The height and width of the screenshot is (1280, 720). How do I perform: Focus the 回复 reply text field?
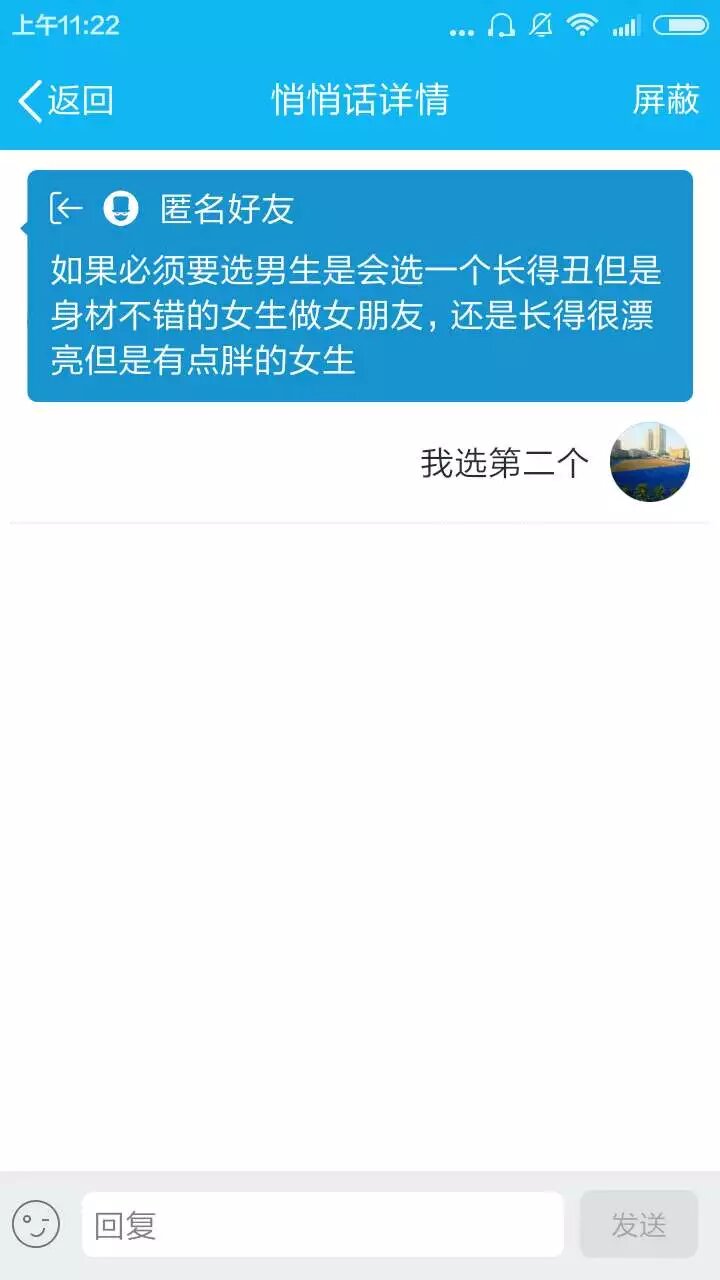click(x=322, y=1224)
